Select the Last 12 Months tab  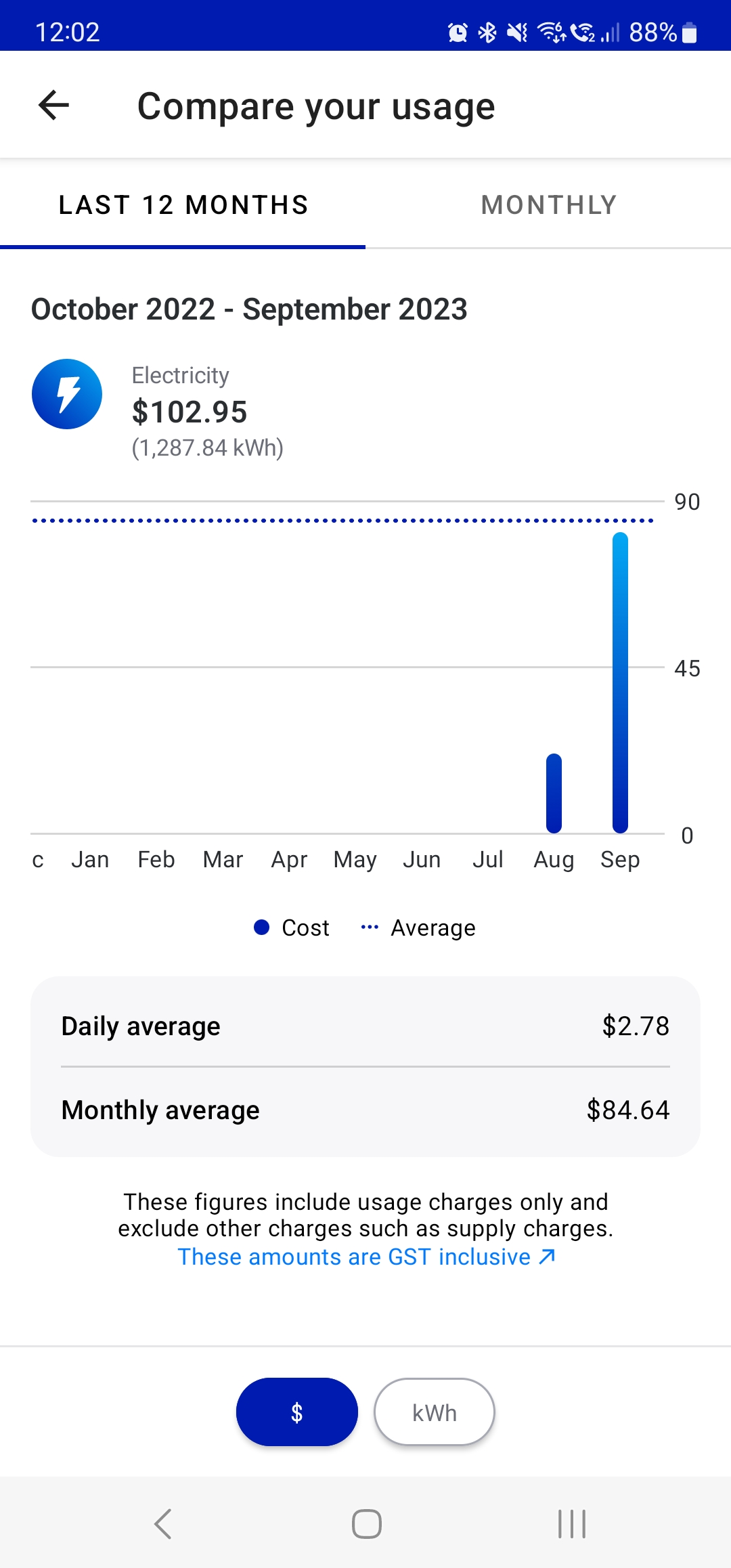pos(183,204)
